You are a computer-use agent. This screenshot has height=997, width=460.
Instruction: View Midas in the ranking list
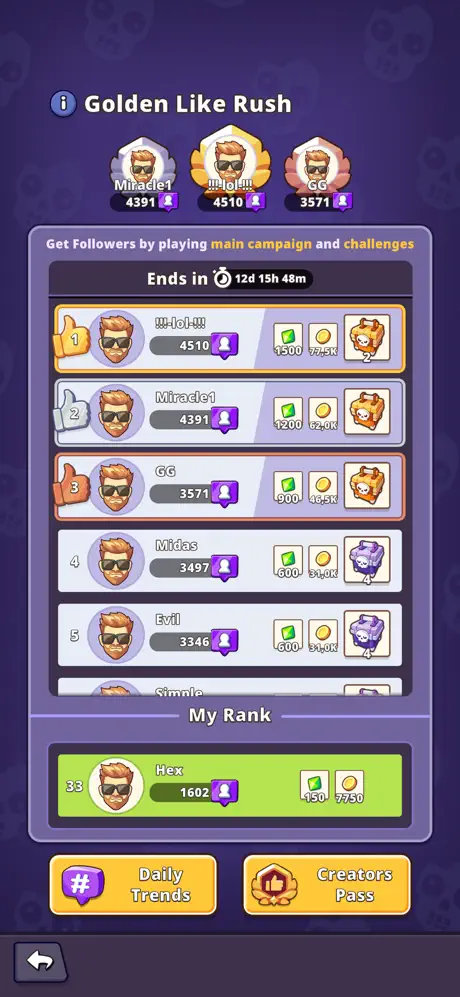pyautogui.click(x=230, y=561)
